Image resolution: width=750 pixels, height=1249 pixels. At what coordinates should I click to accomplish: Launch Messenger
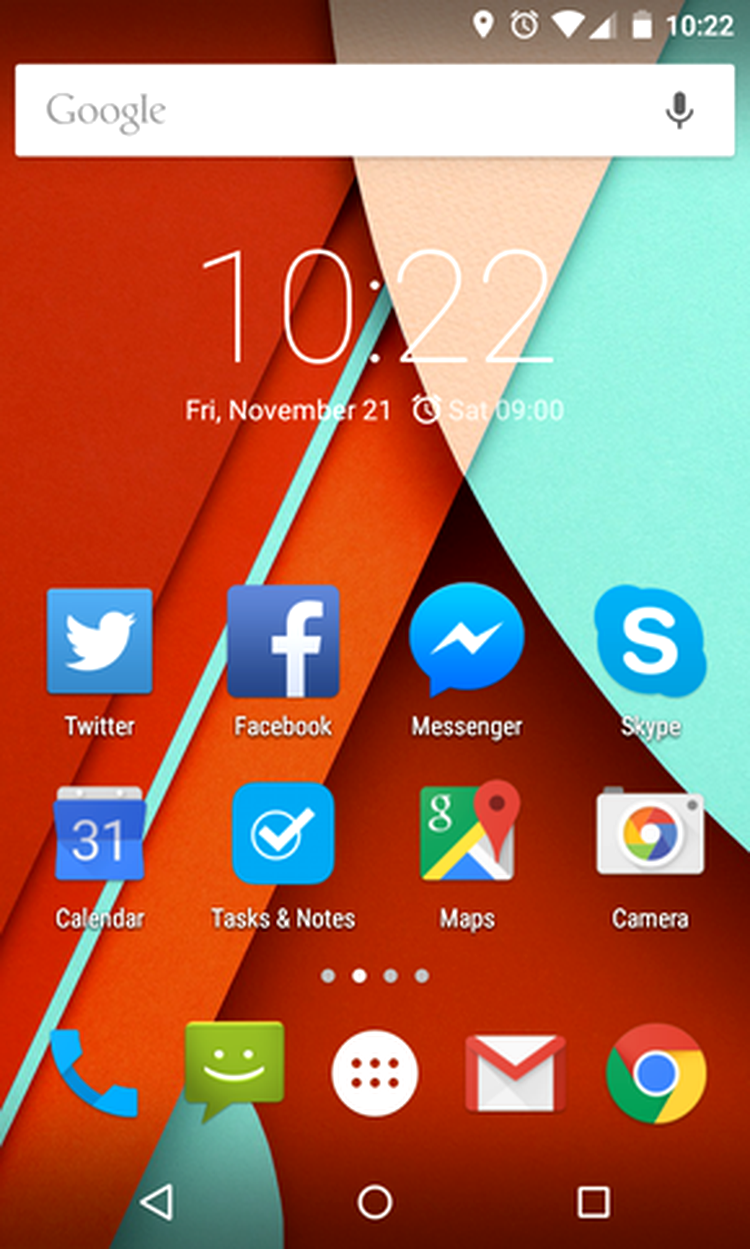click(x=467, y=642)
